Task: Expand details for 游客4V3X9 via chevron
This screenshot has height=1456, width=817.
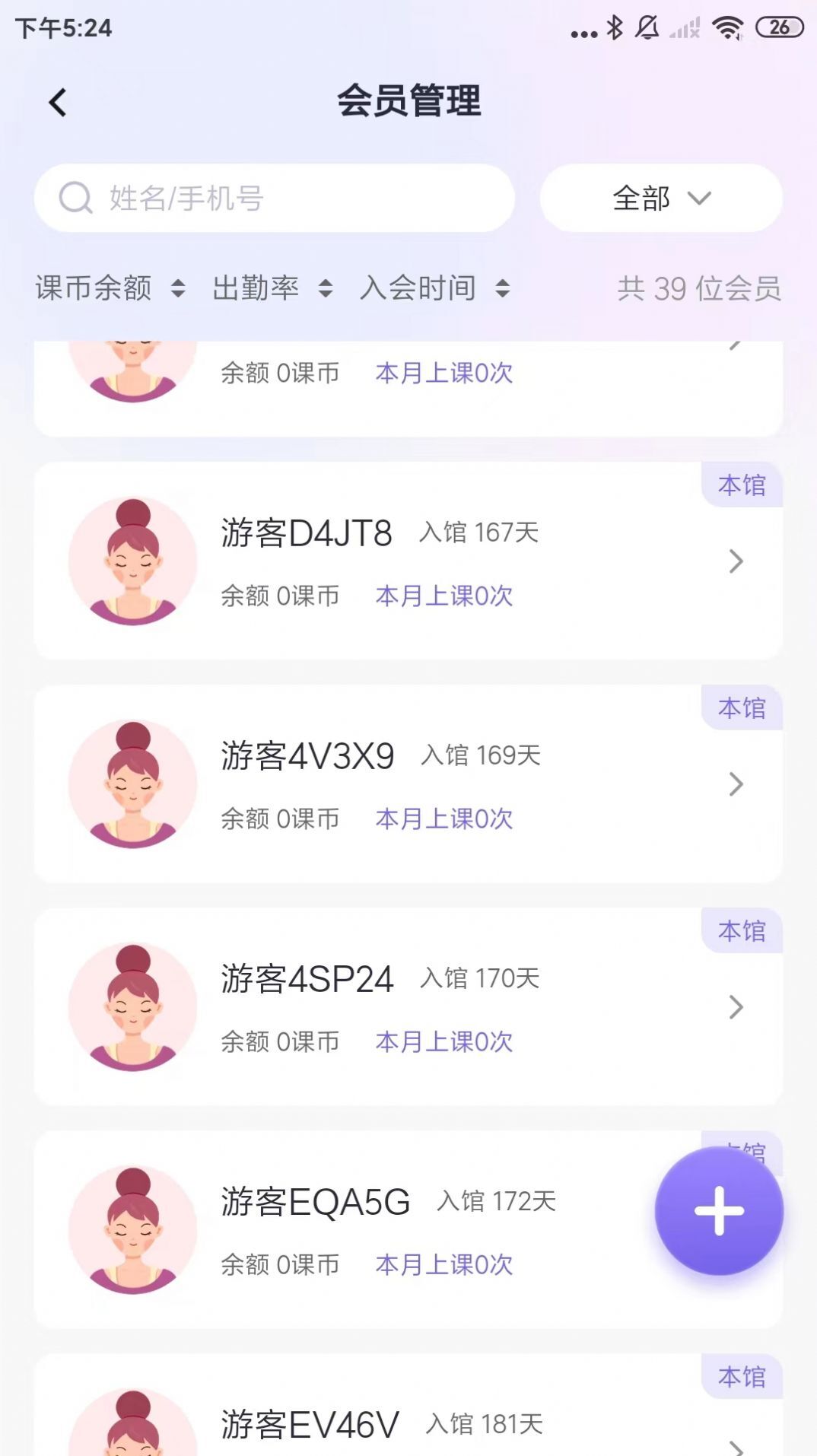Action: (734, 784)
